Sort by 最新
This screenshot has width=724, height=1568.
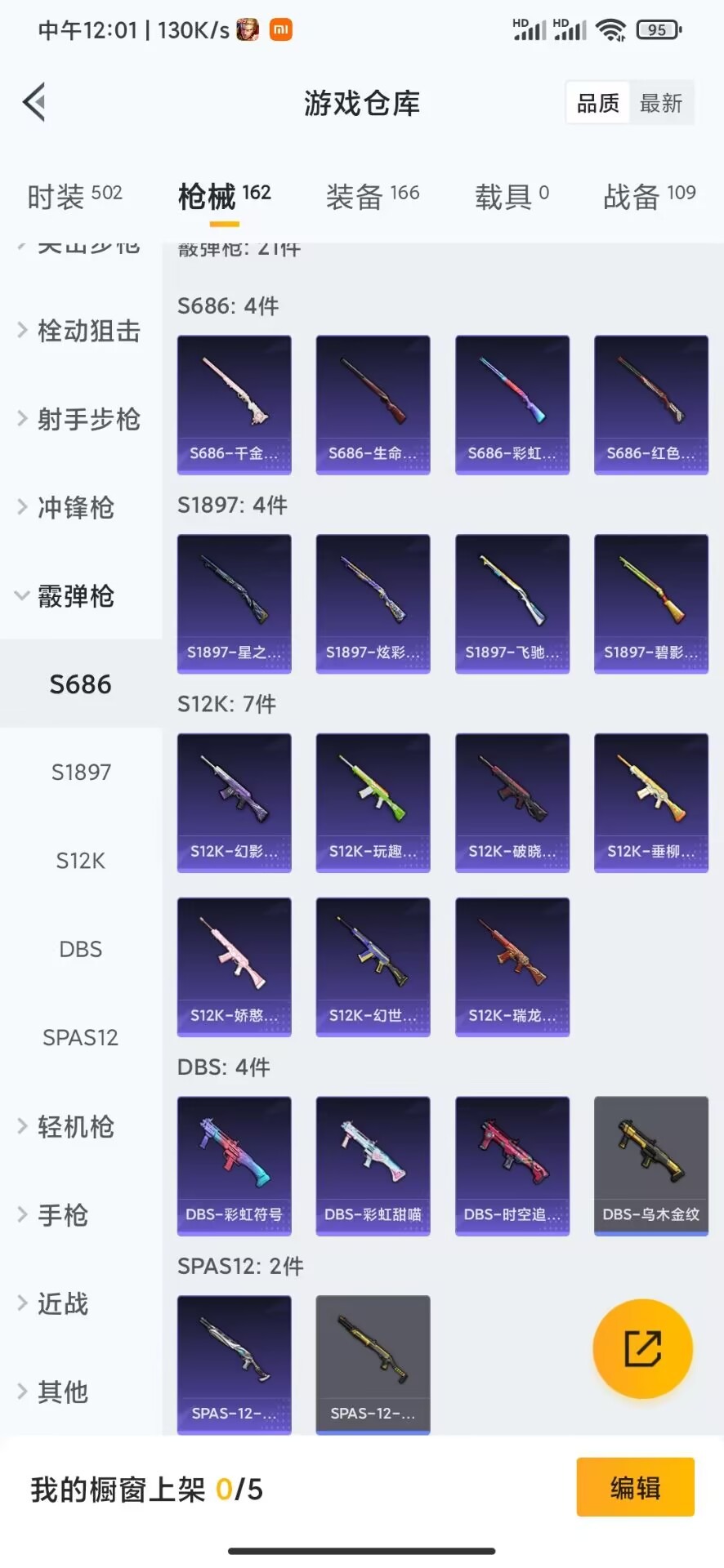(660, 103)
